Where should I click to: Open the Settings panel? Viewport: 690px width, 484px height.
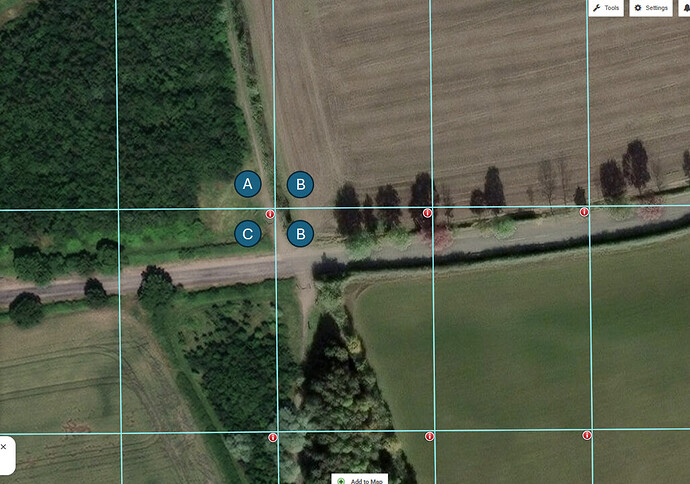[651, 8]
